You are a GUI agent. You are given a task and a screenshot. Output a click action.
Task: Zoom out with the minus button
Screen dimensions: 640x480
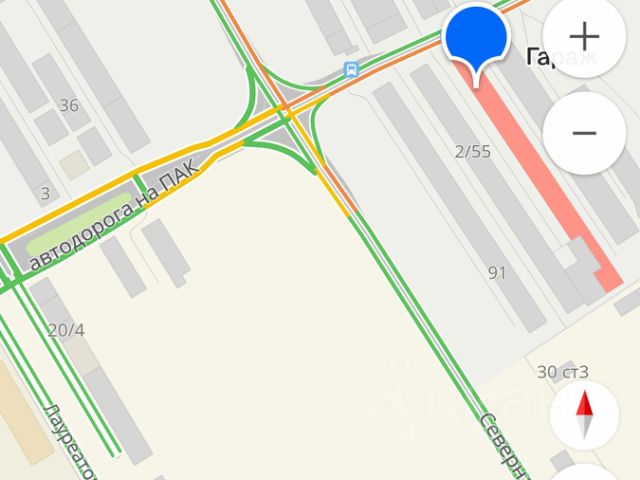(x=584, y=132)
